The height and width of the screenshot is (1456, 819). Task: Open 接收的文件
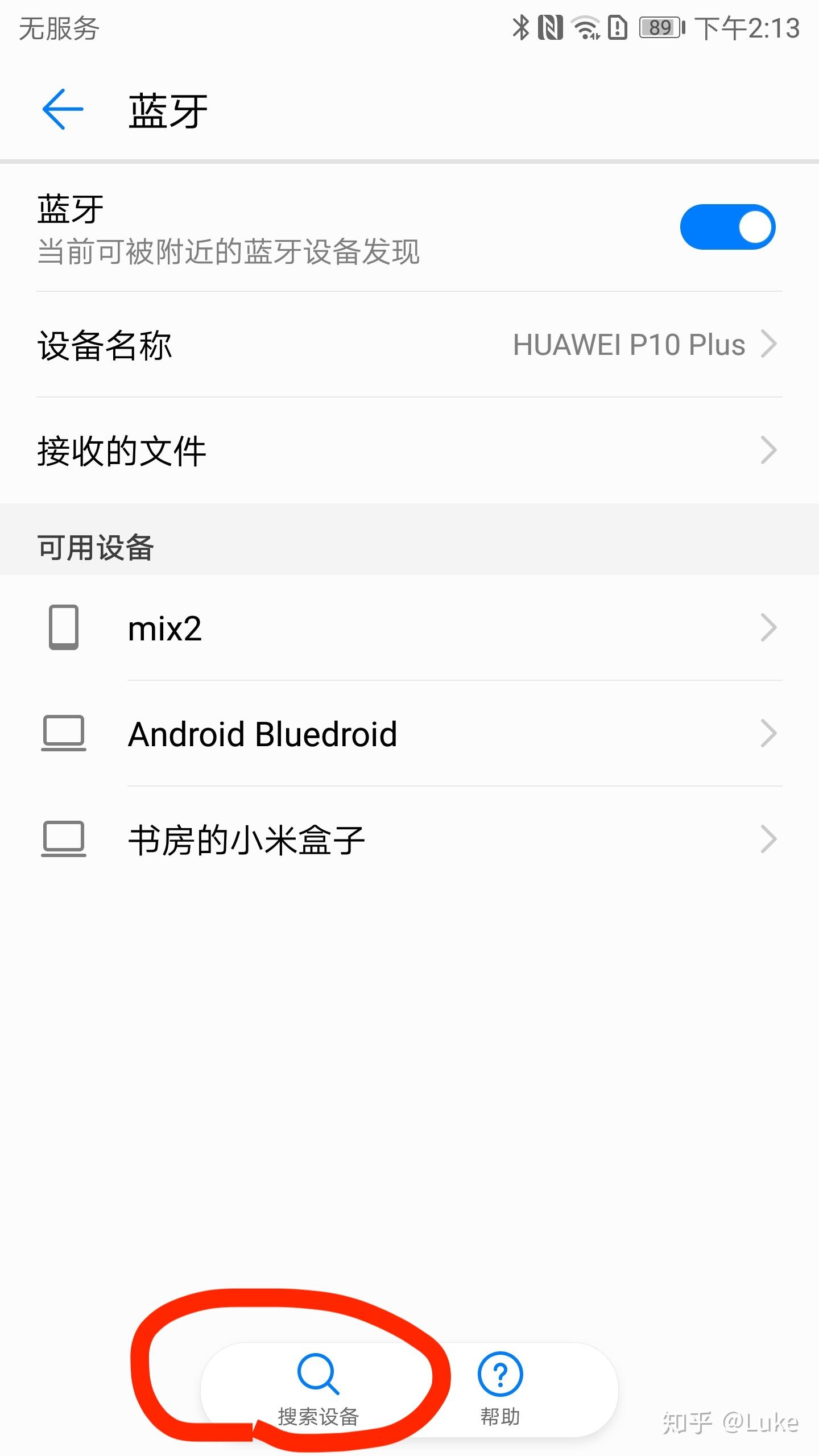click(x=409, y=450)
